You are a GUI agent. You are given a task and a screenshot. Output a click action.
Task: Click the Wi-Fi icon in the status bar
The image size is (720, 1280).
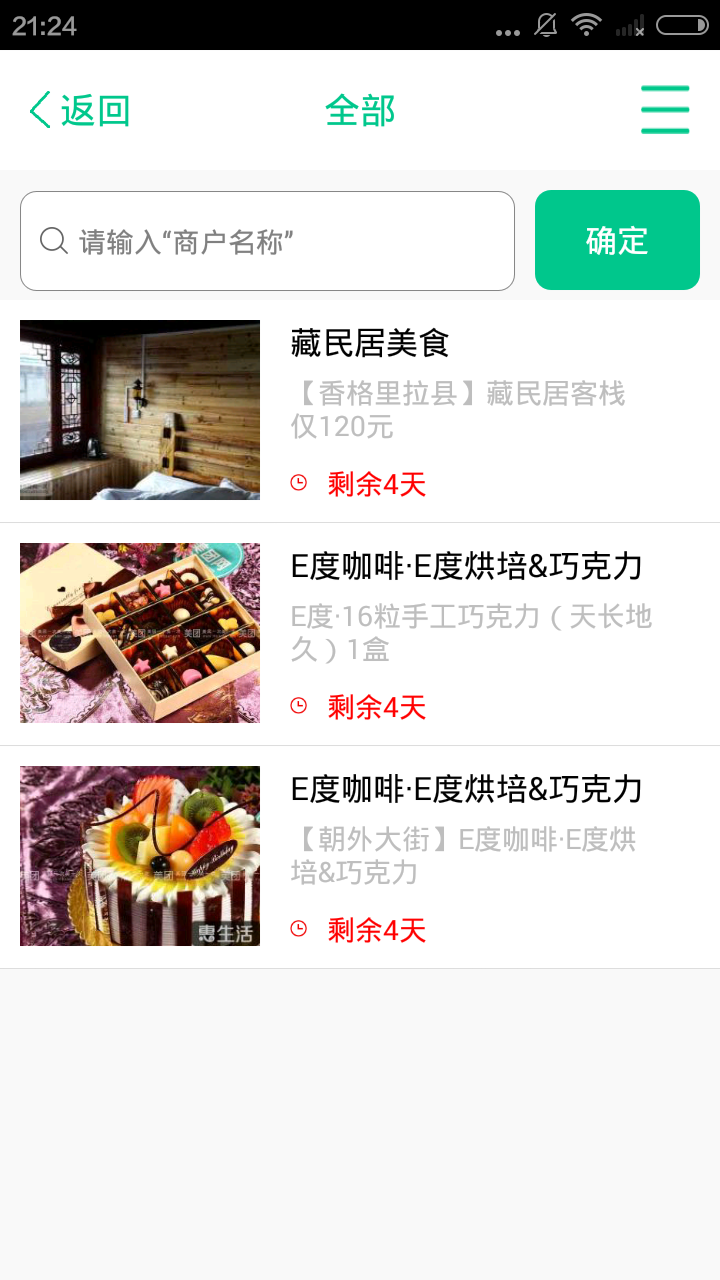(x=586, y=29)
